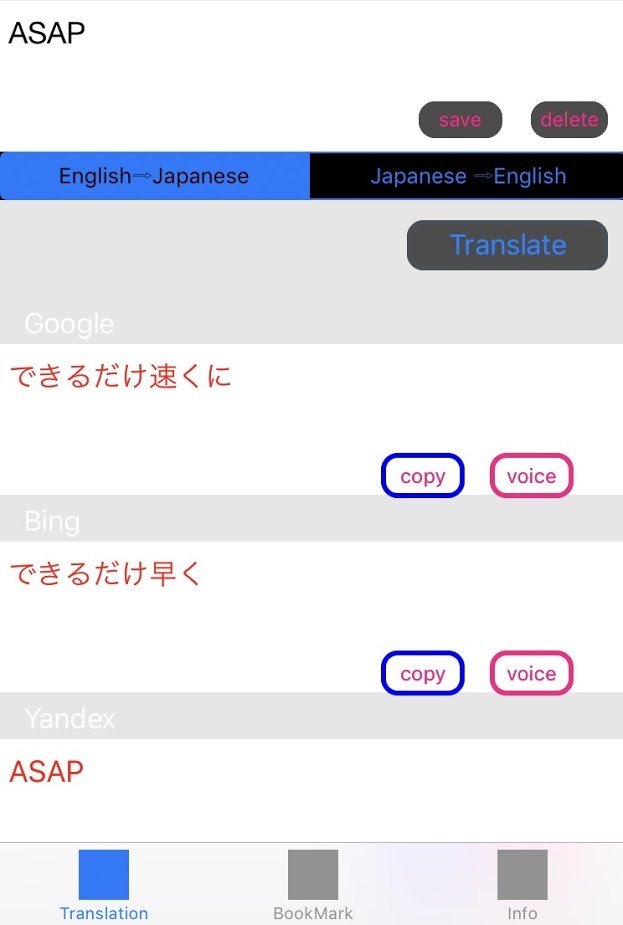Play voice for Google translation
Image resolution: width=623 pixels, height=925 pixels.
tap(531, 476)
